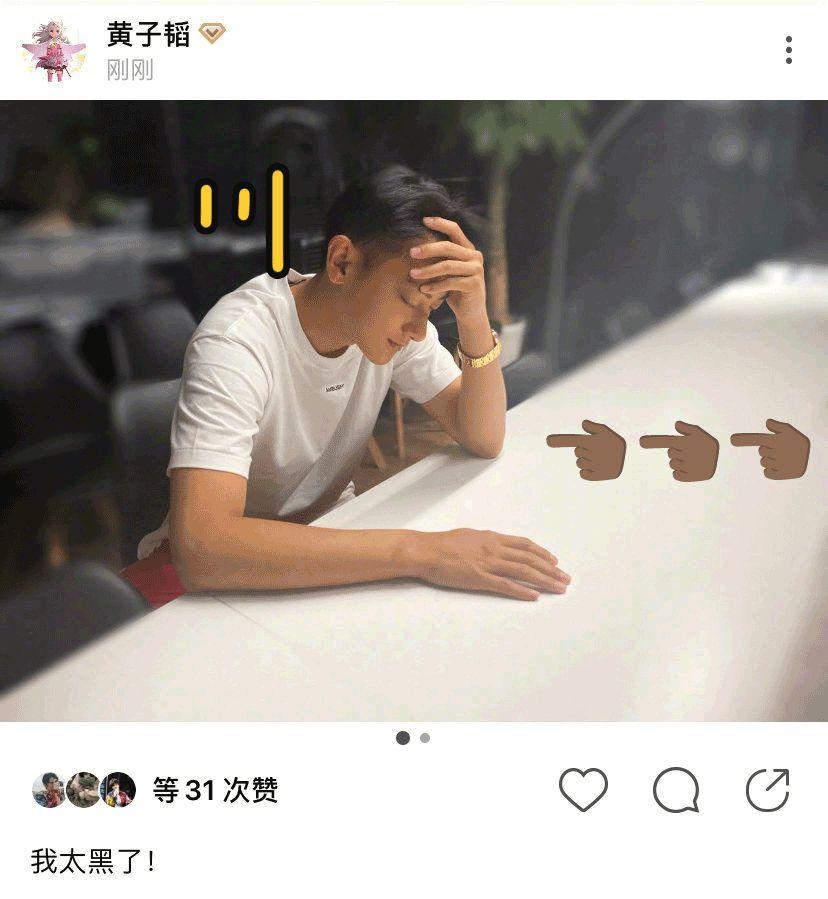
Task: Share this post via the arrow icon
Action: (767, 789)
